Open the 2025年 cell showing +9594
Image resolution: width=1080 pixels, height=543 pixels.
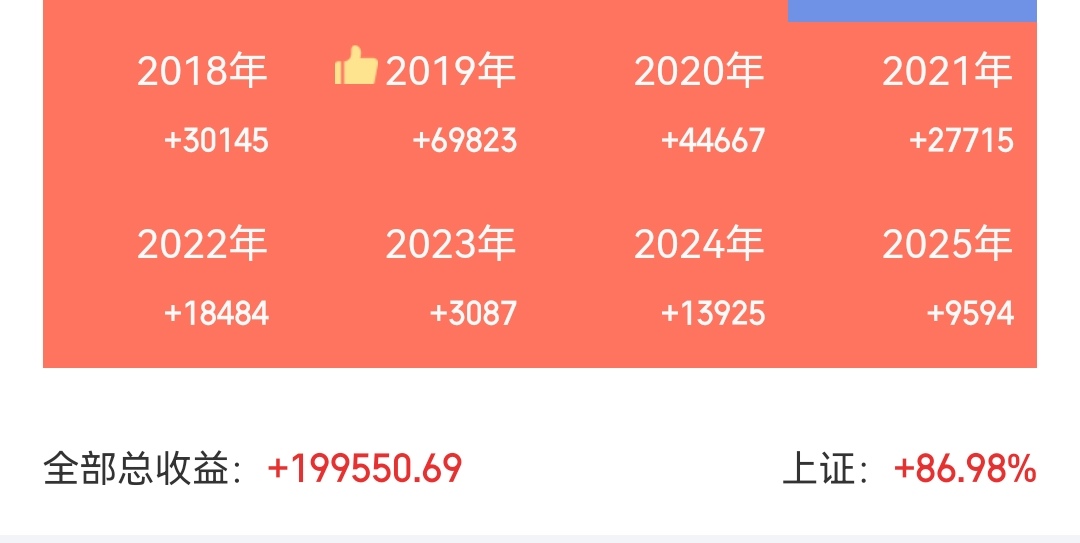coord(947,278)
